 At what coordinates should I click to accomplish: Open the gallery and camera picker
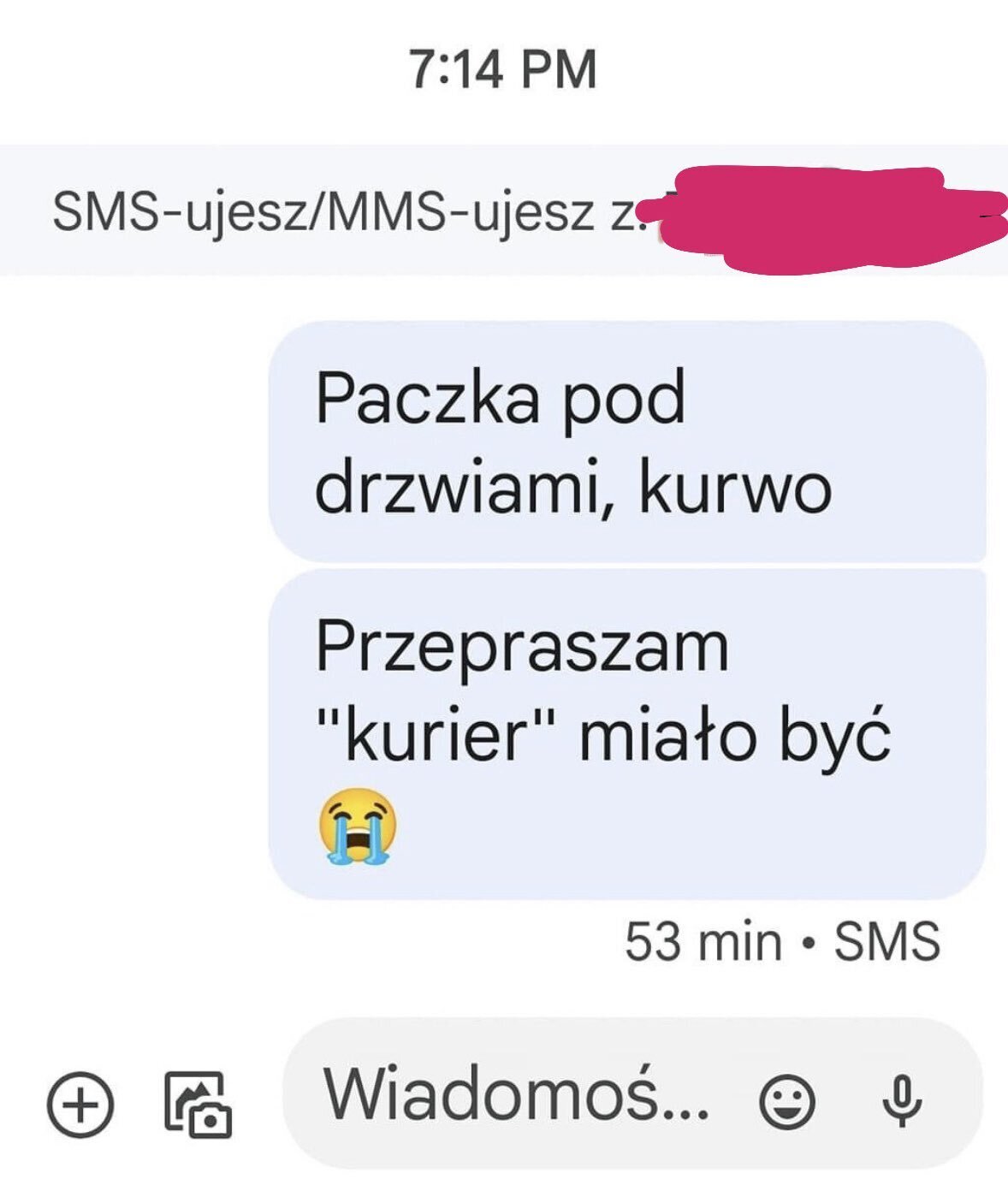198,1105
